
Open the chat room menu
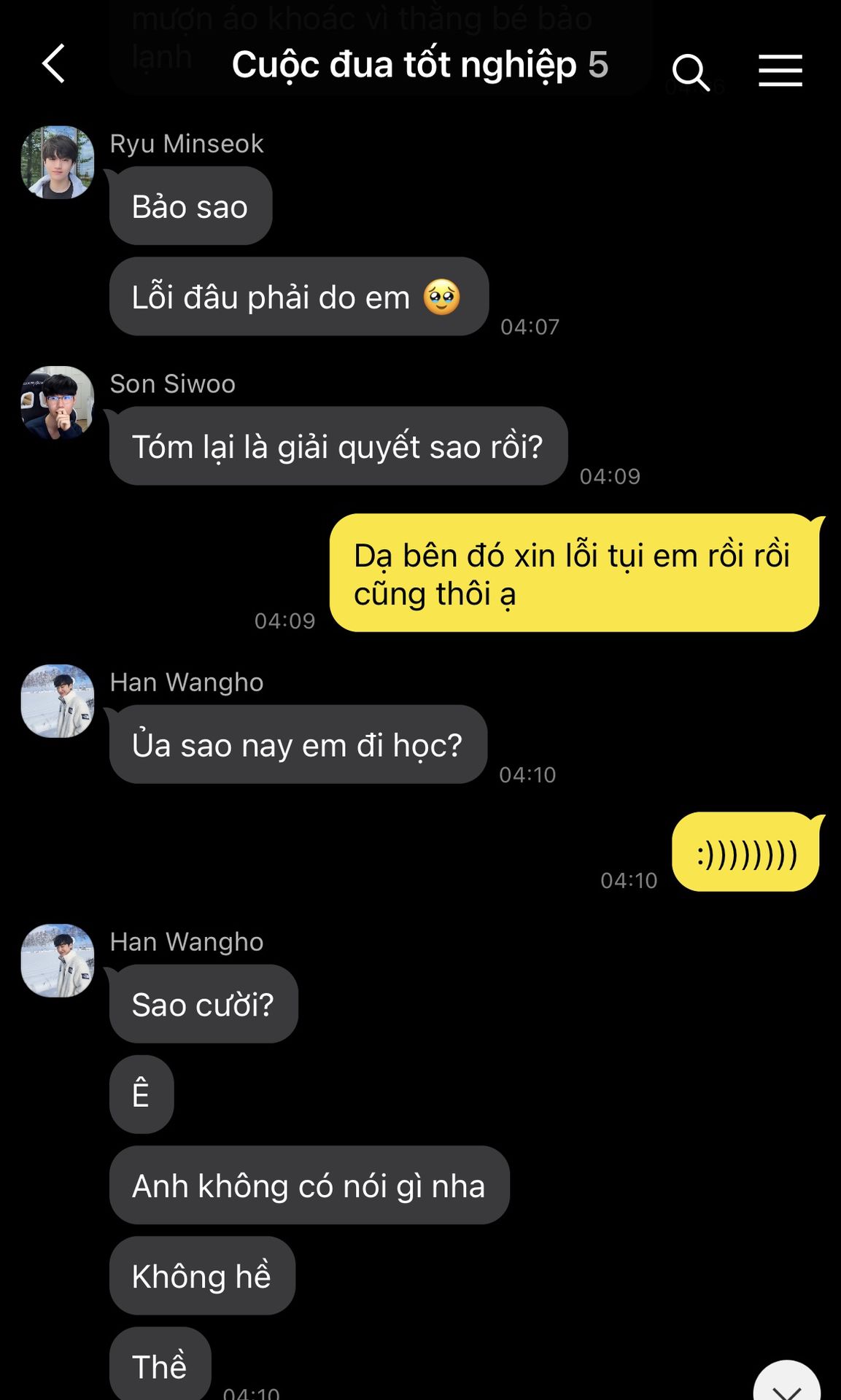(x=780, y=71)
